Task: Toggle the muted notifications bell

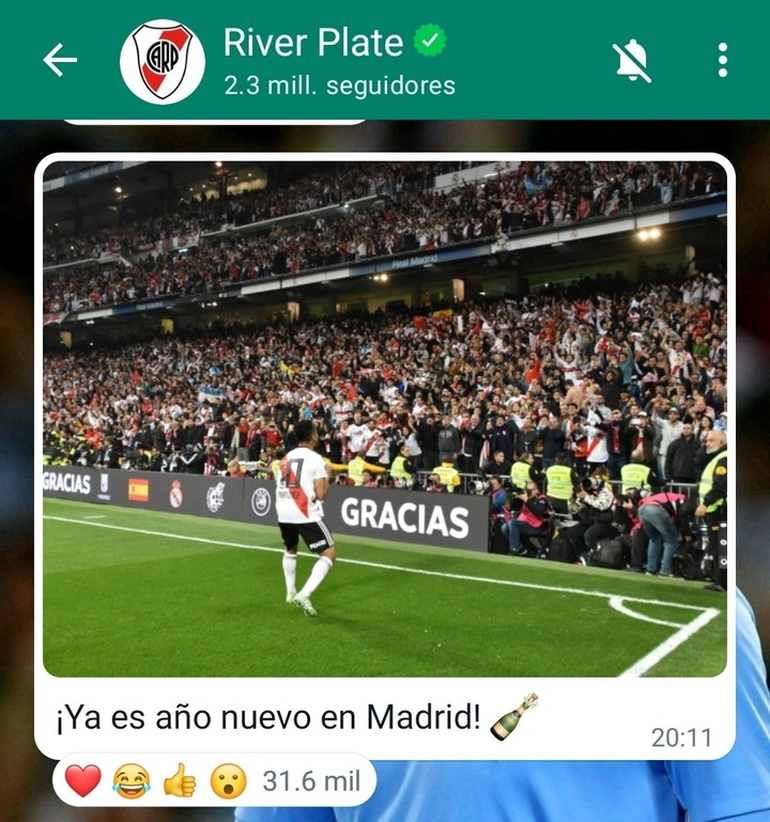Action: tap(632, 61)
